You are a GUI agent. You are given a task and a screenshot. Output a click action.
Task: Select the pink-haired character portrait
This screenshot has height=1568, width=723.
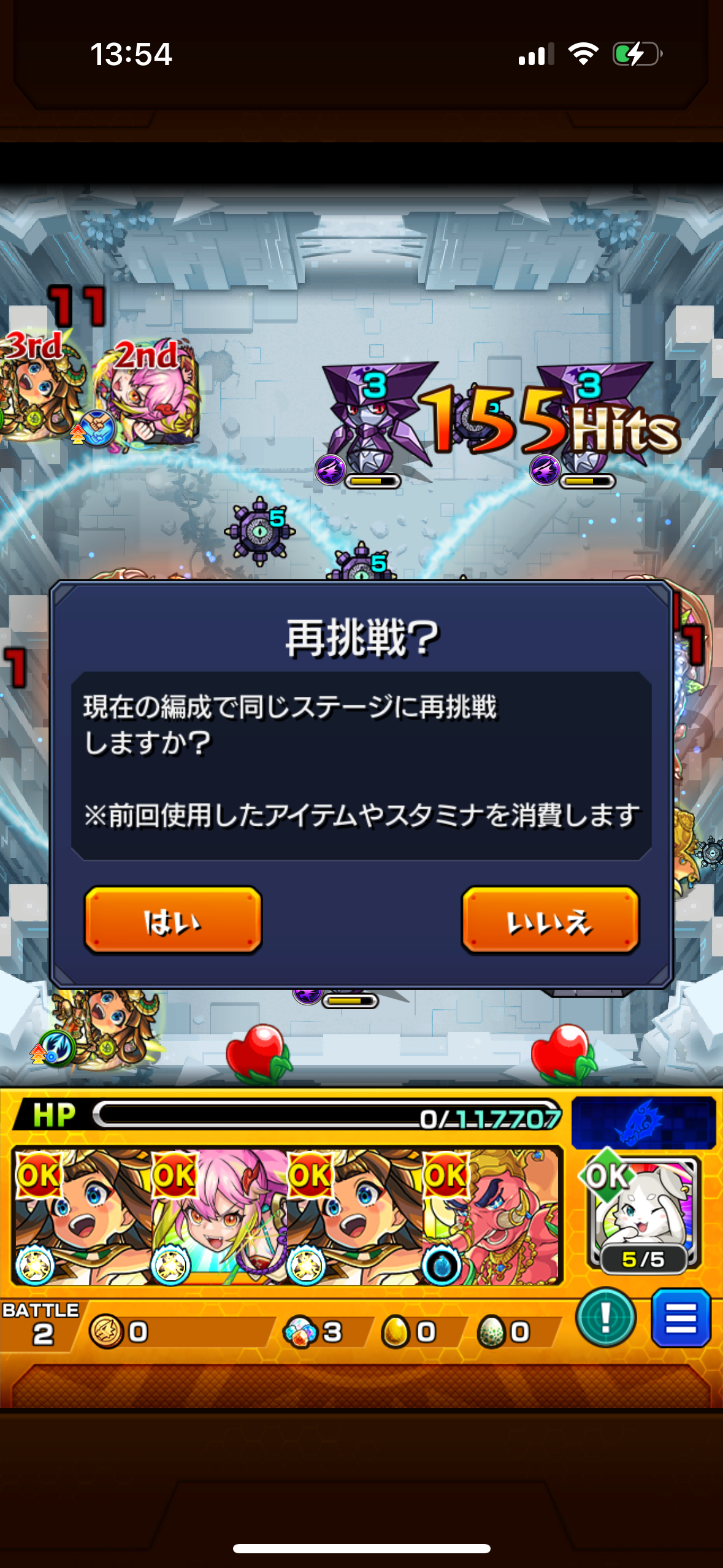click(x=218, y=1217)
